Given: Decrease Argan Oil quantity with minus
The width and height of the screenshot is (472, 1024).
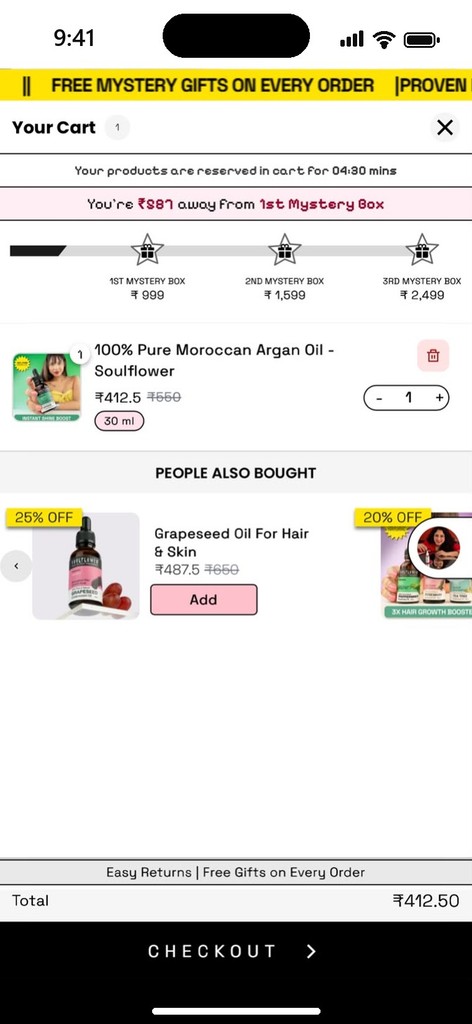Looking at the screenshot, I should [x=379, y=398].
